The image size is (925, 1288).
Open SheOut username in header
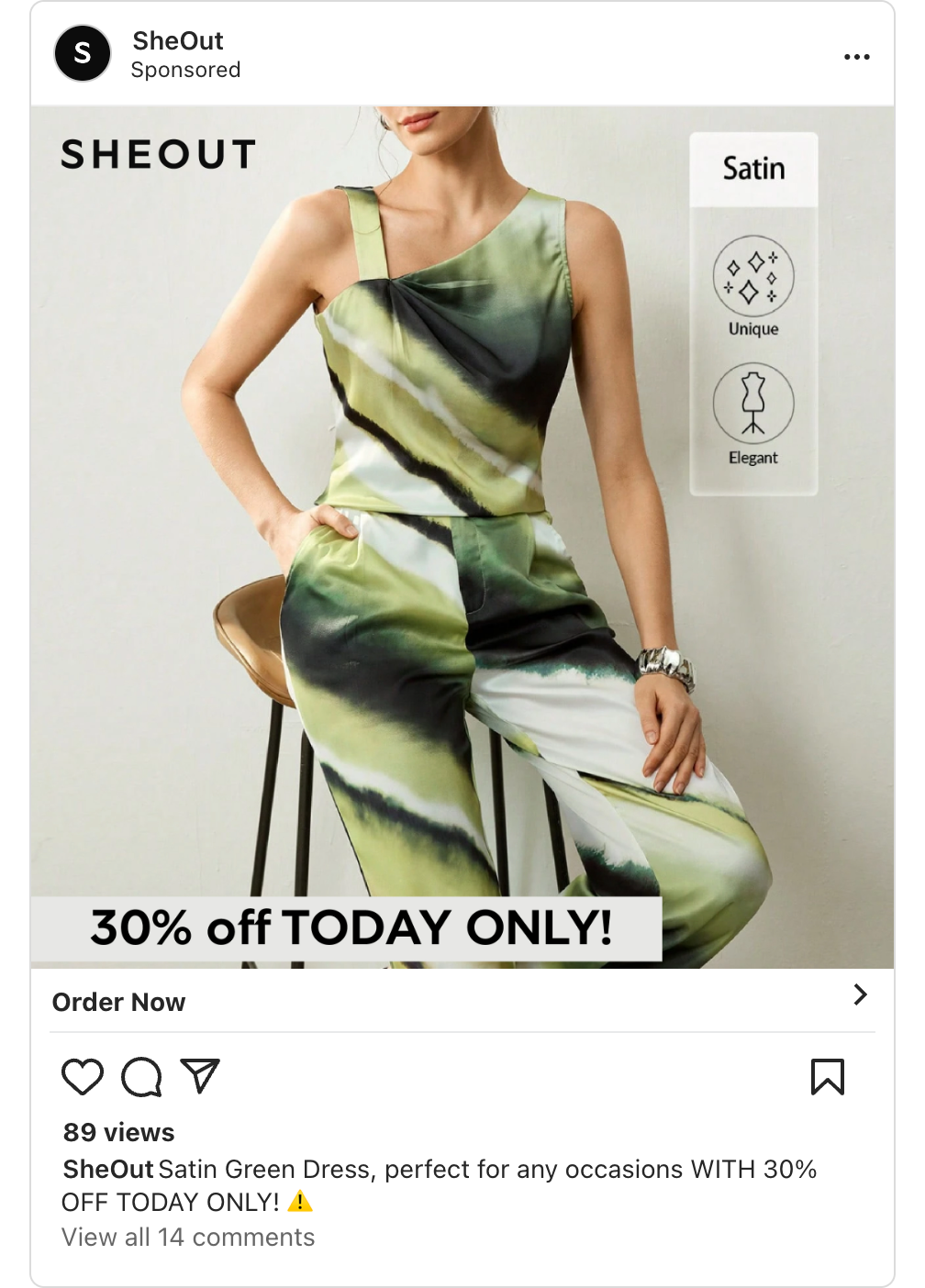[178, 41]
